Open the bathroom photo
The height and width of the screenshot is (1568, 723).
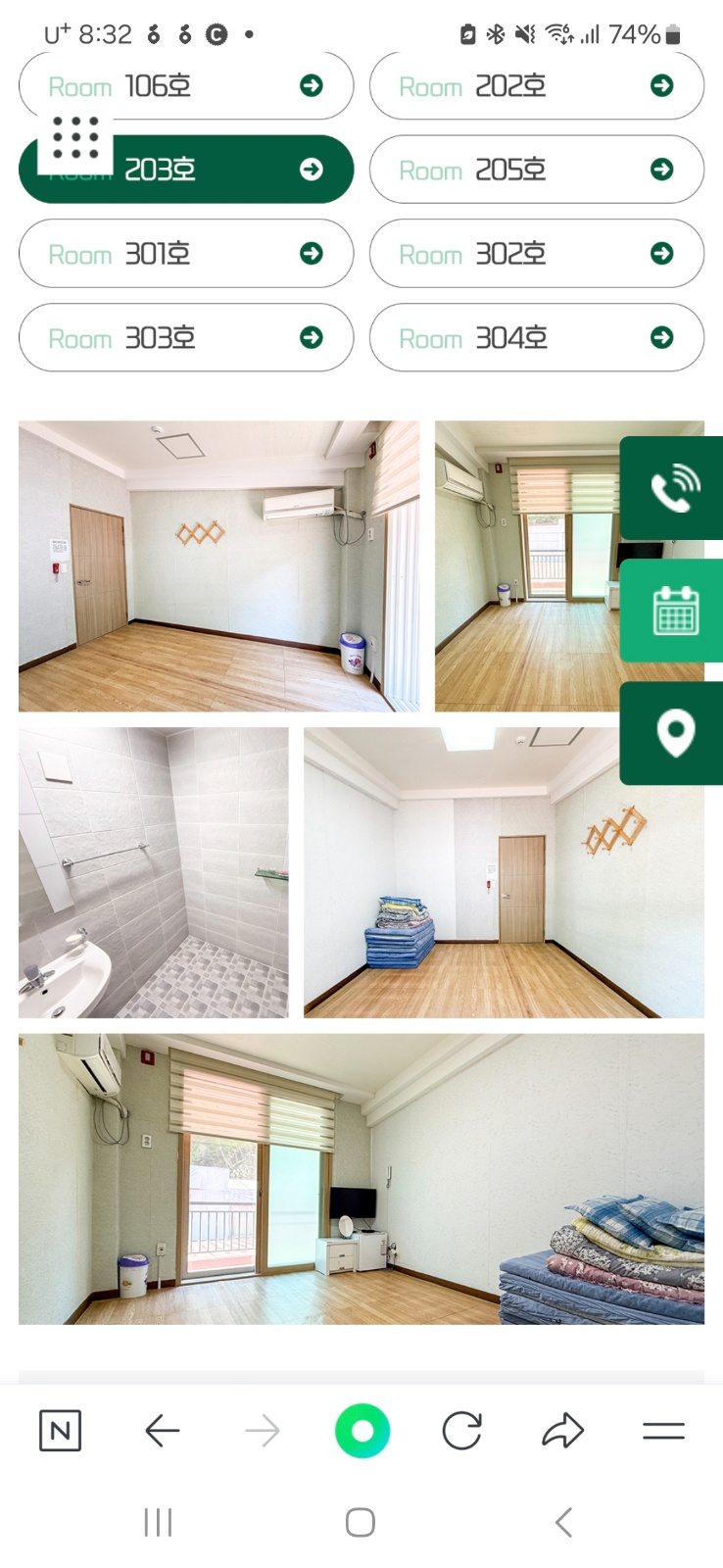[x=154, y=872]
